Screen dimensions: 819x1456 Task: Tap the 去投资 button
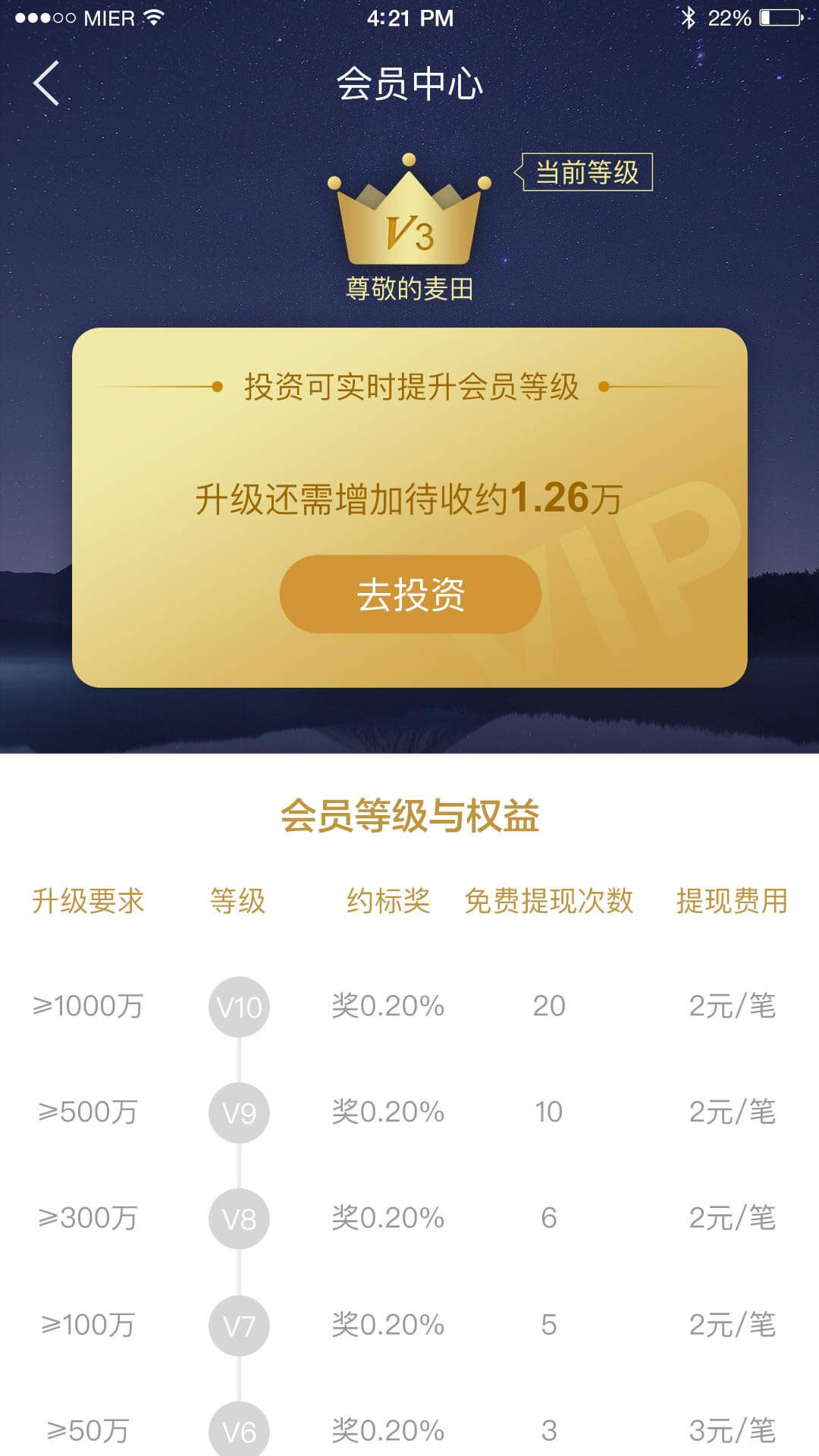pos(410,594)
